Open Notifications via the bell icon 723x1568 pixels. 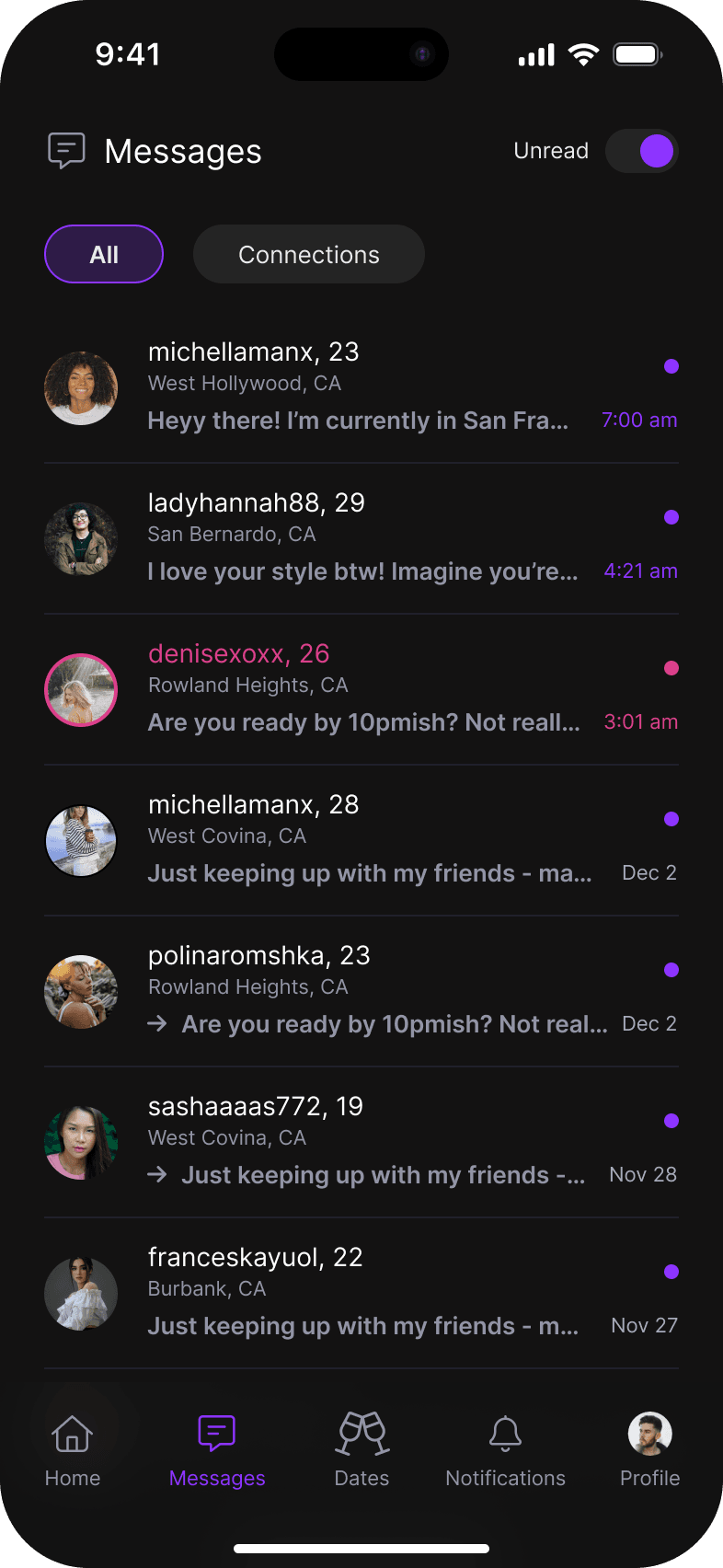(x=505, y=1433)
